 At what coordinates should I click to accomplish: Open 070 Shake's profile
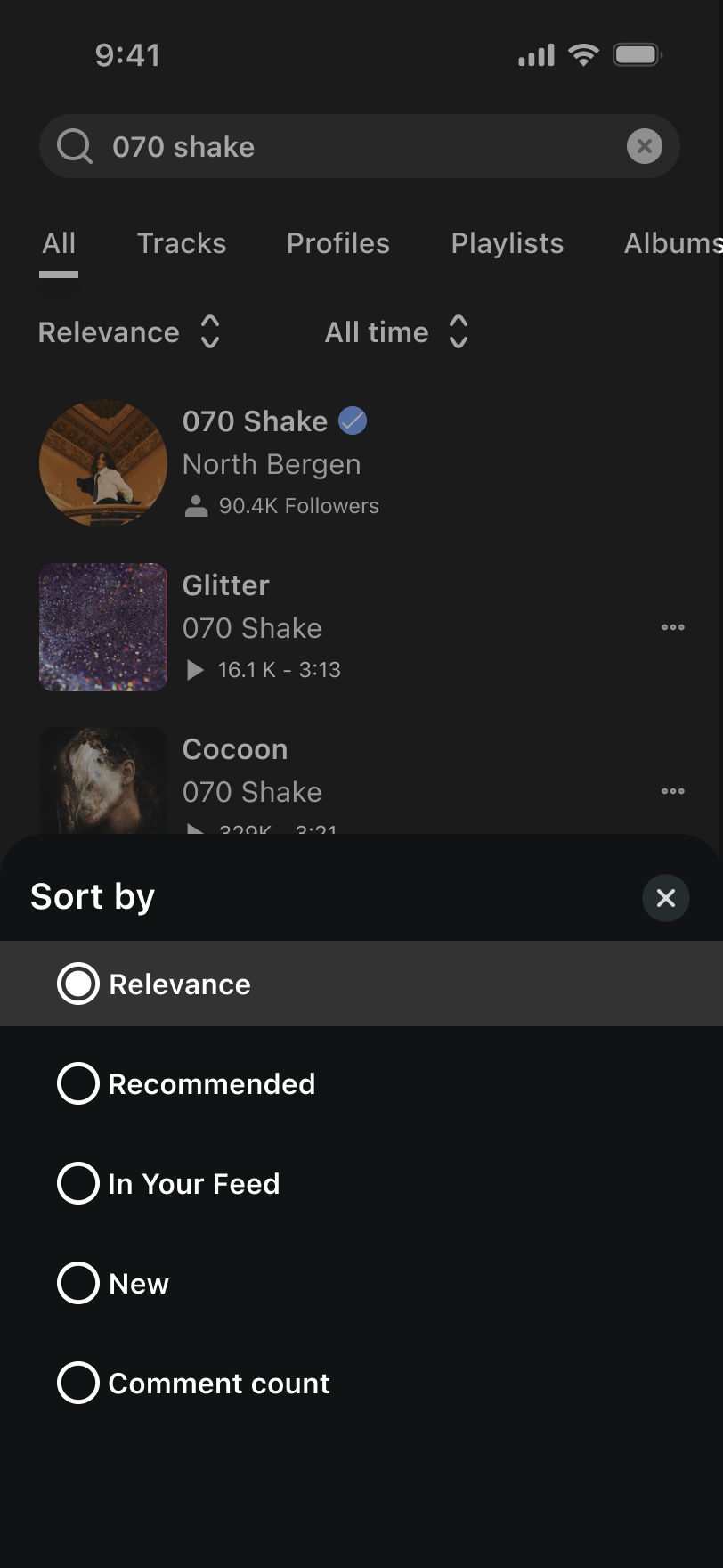[255, 421]
